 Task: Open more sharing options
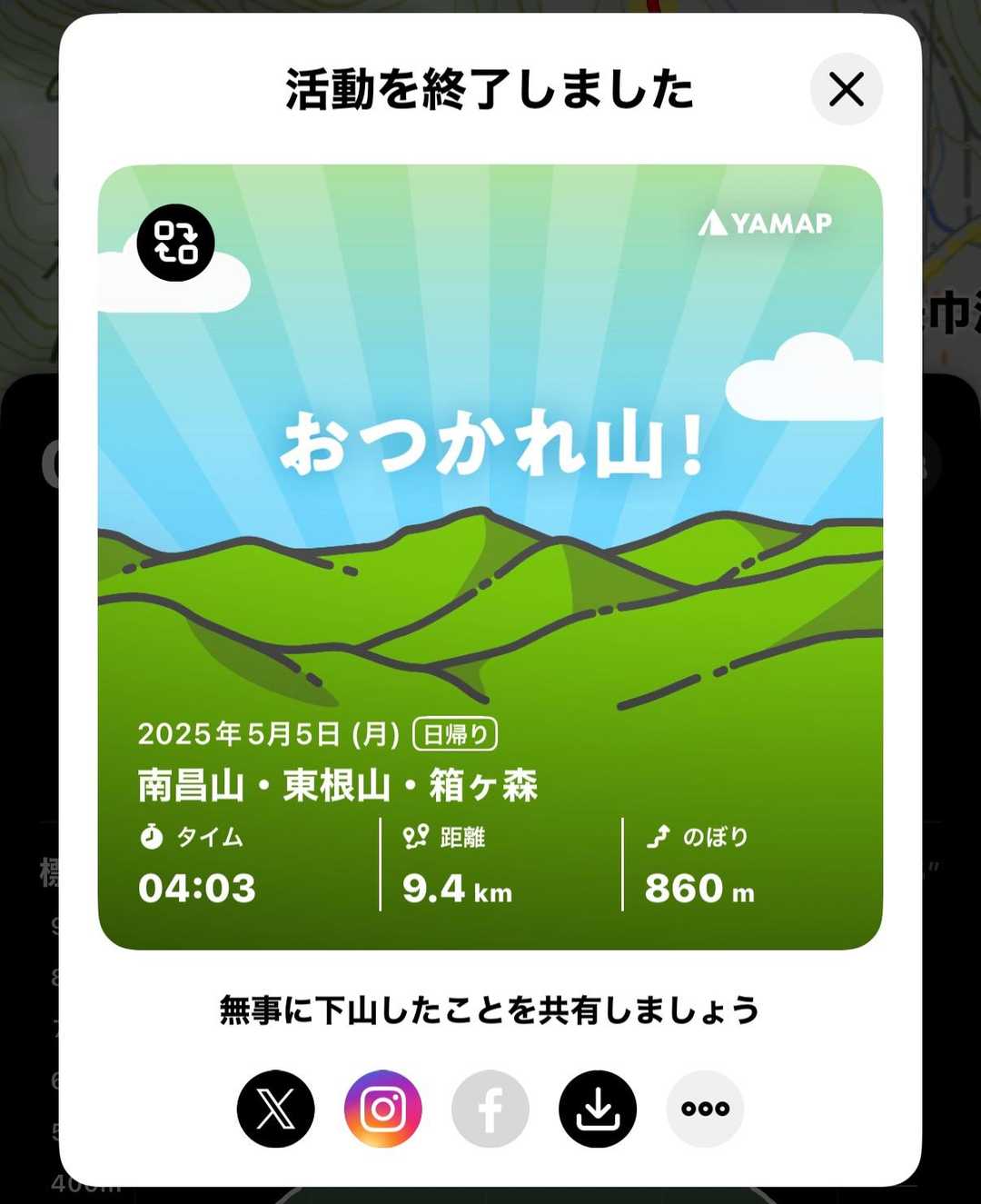tap(705, 1109)
